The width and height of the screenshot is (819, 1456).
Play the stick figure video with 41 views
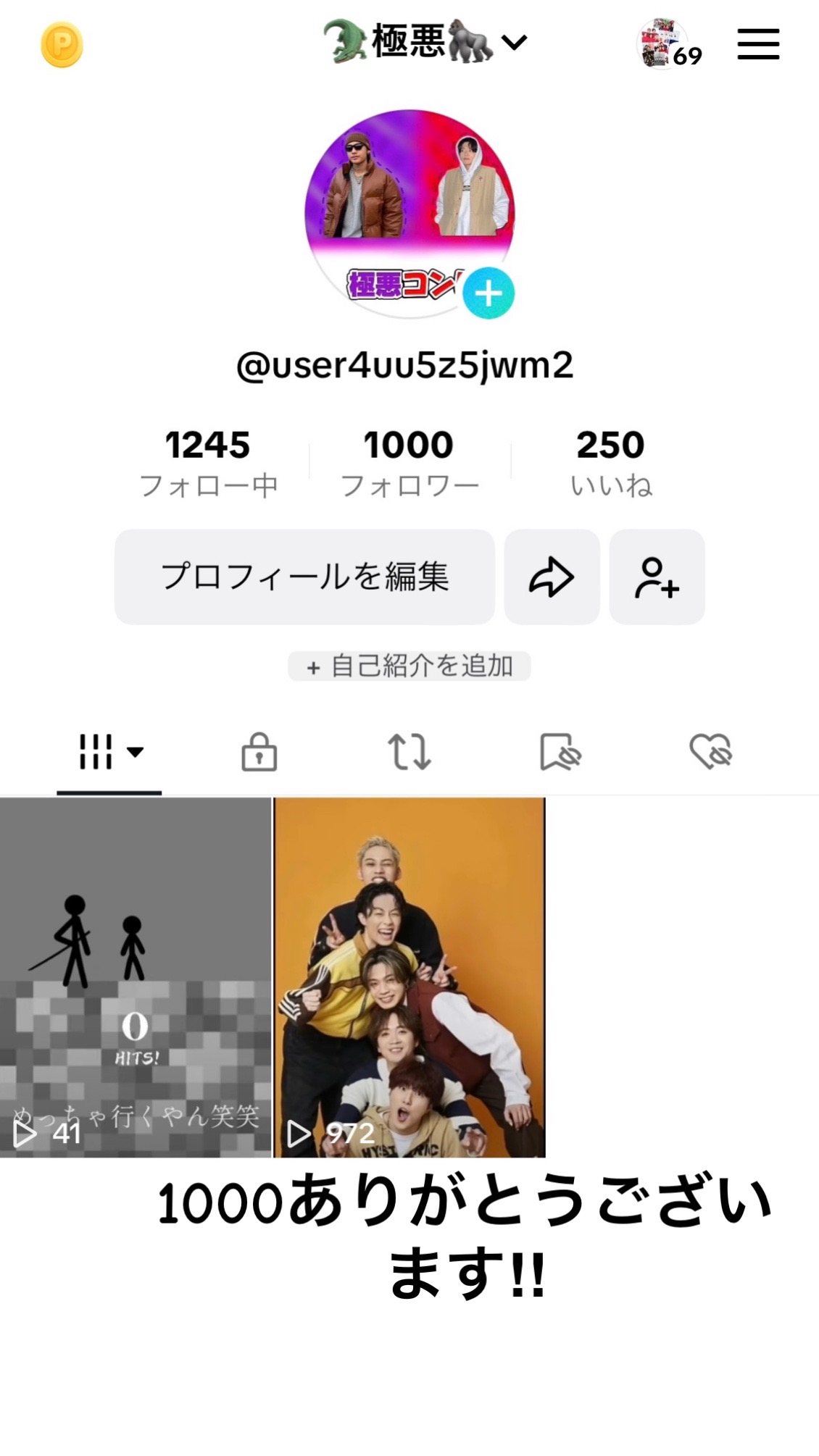[x=136, y=976]
